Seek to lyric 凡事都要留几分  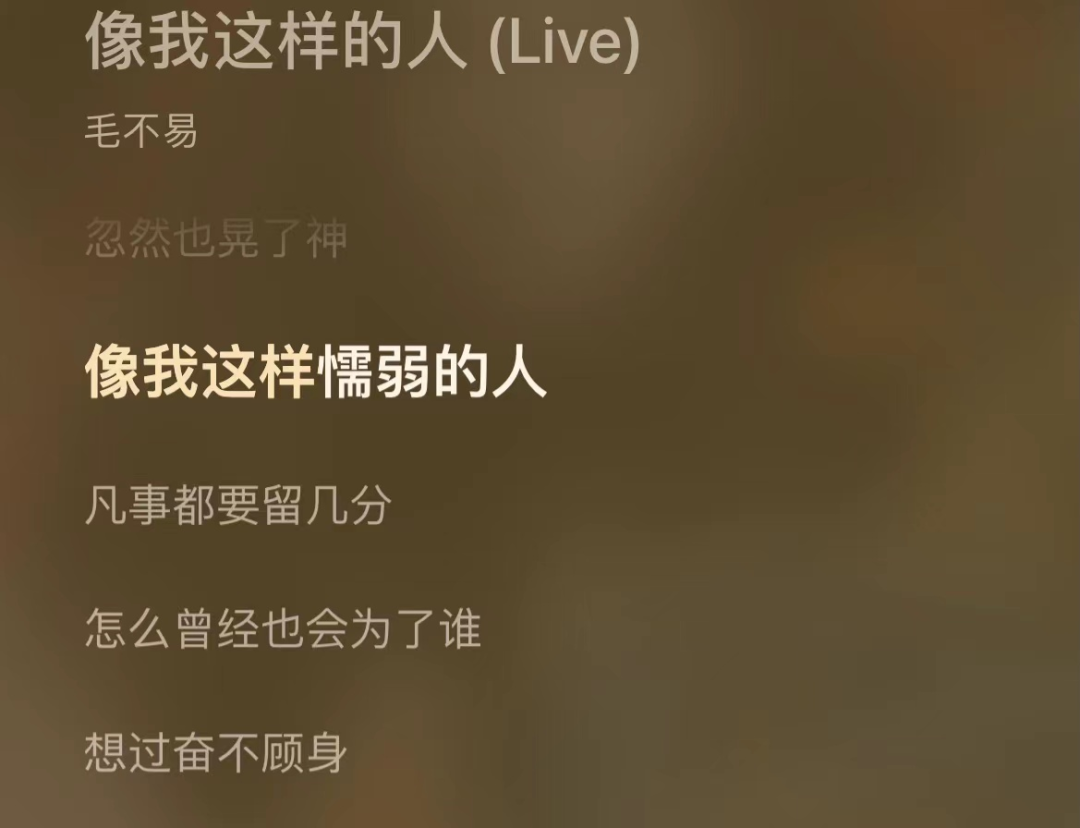237,507
